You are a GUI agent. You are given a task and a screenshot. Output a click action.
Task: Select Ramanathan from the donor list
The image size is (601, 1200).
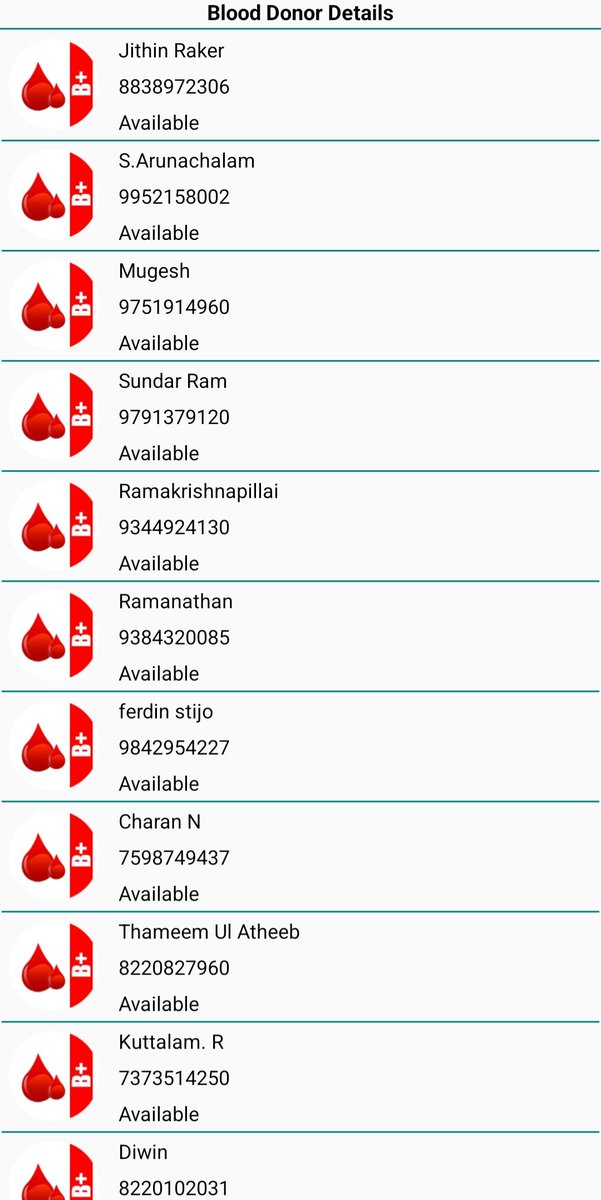(300, 636)
